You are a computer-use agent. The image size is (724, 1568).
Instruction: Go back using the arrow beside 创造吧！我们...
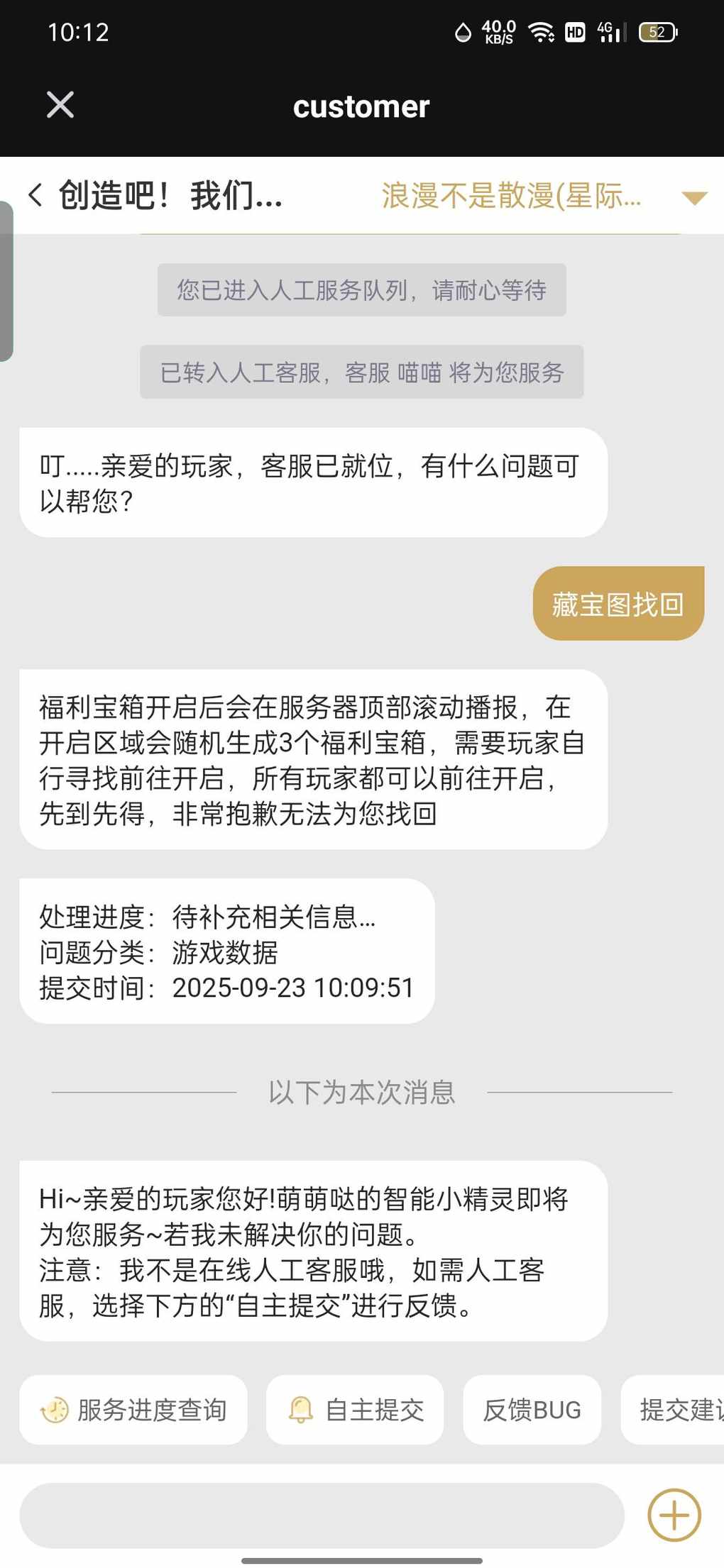click(35, 195)
